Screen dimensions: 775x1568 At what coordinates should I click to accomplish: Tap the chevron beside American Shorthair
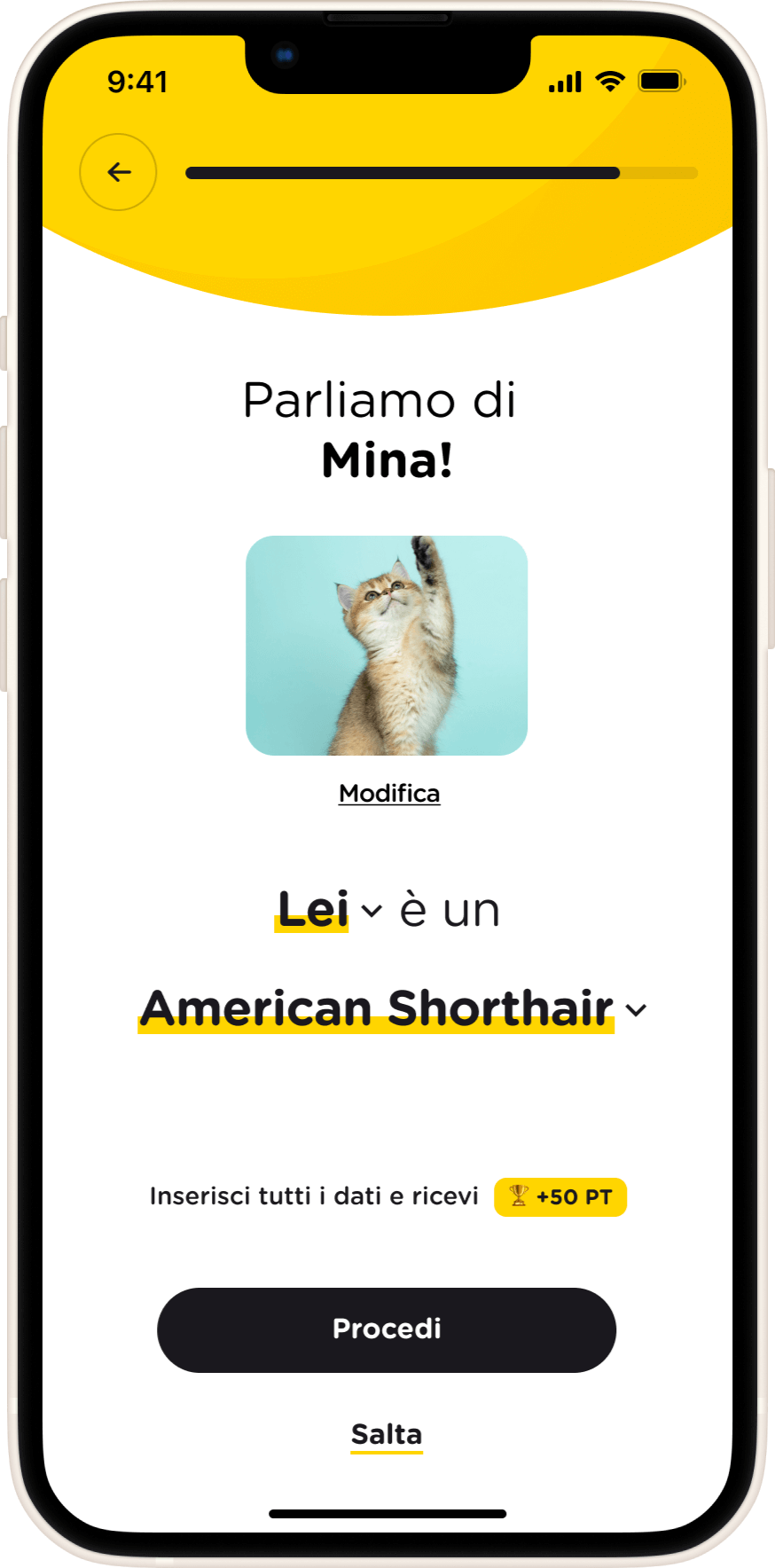(x=635, y=1011)
